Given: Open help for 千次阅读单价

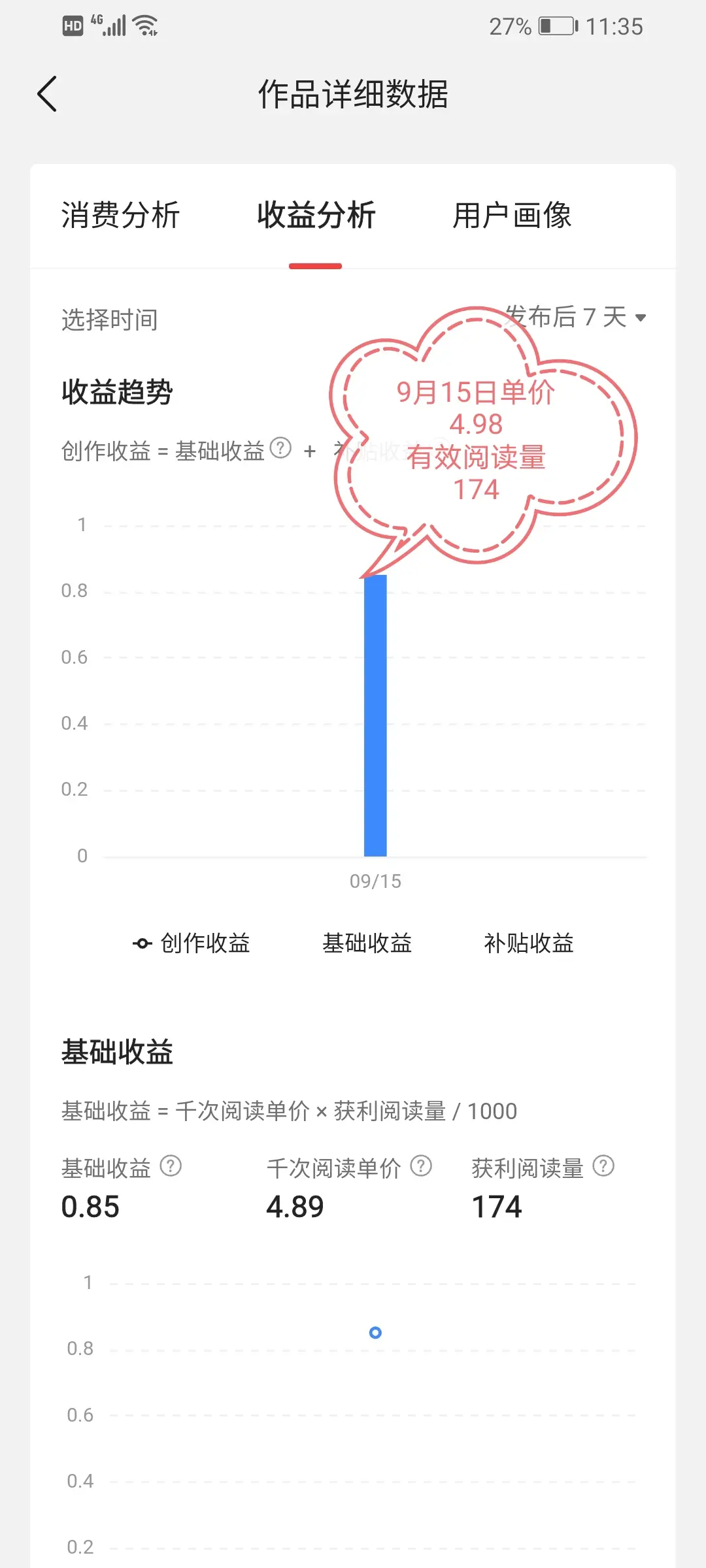Looking at the screenshot, I should click(x=421, y=1166).
